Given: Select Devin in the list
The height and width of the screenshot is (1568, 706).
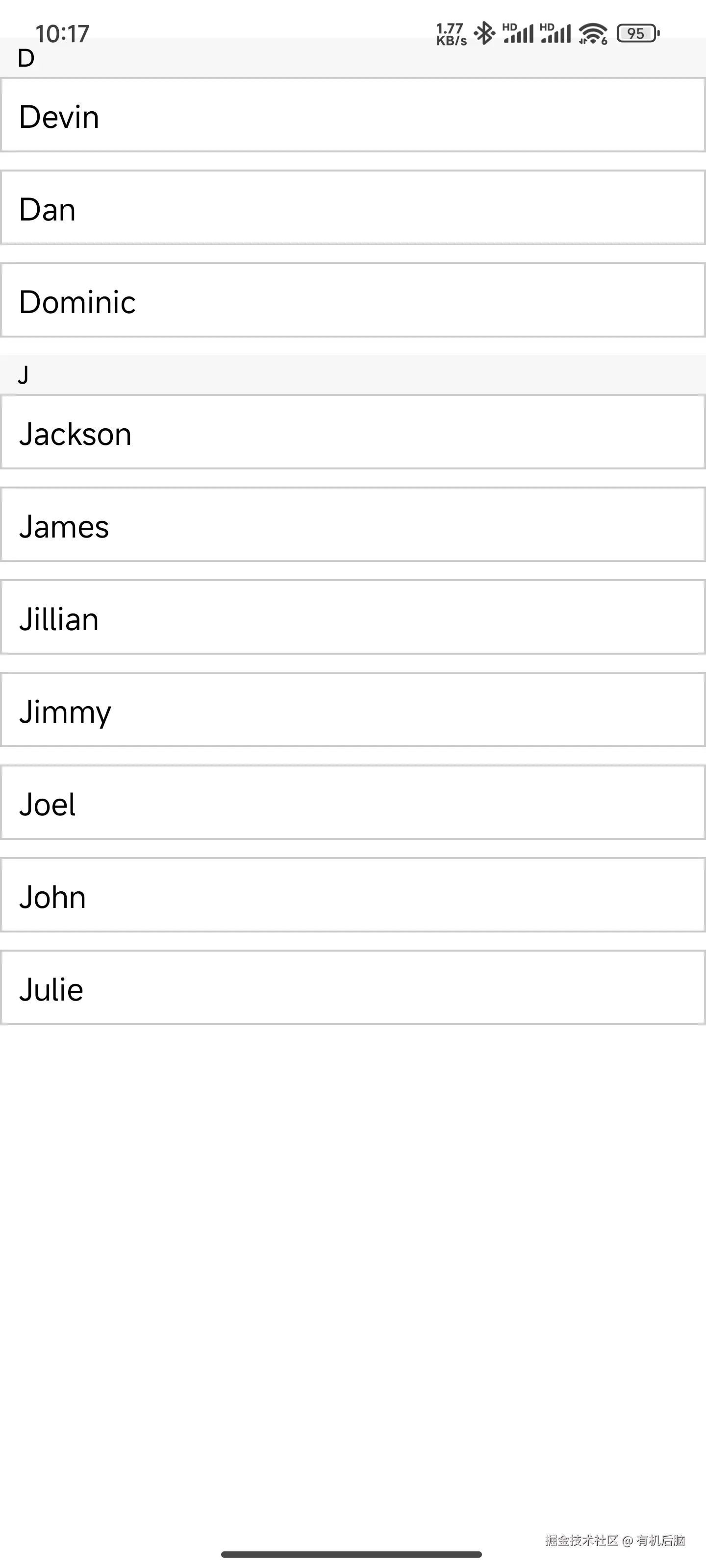Looking at the screenshot, I should (x=353, y=115).
